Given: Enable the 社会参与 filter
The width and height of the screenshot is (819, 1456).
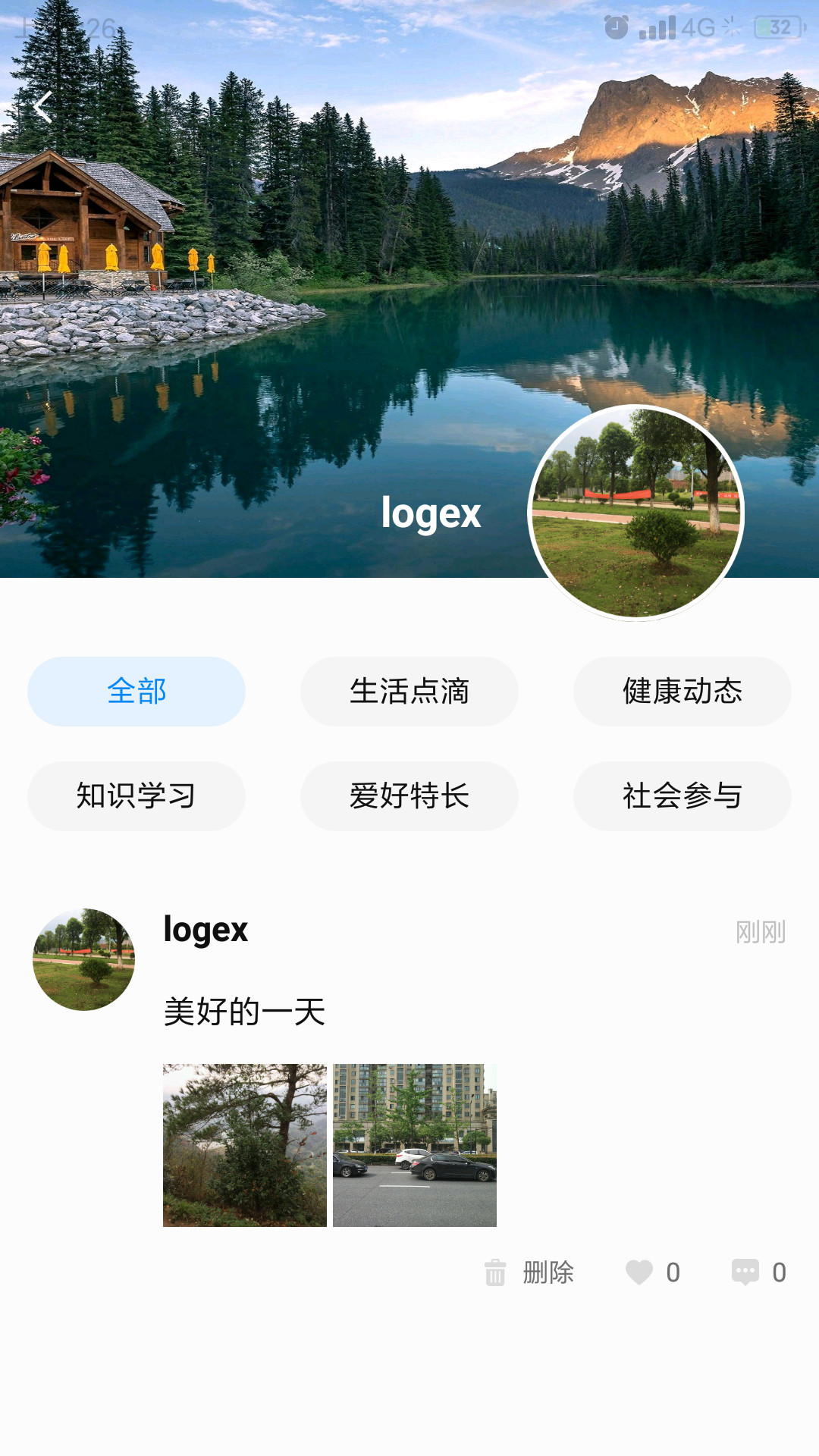Looking at the screenshot, I should tap(682, 796).
